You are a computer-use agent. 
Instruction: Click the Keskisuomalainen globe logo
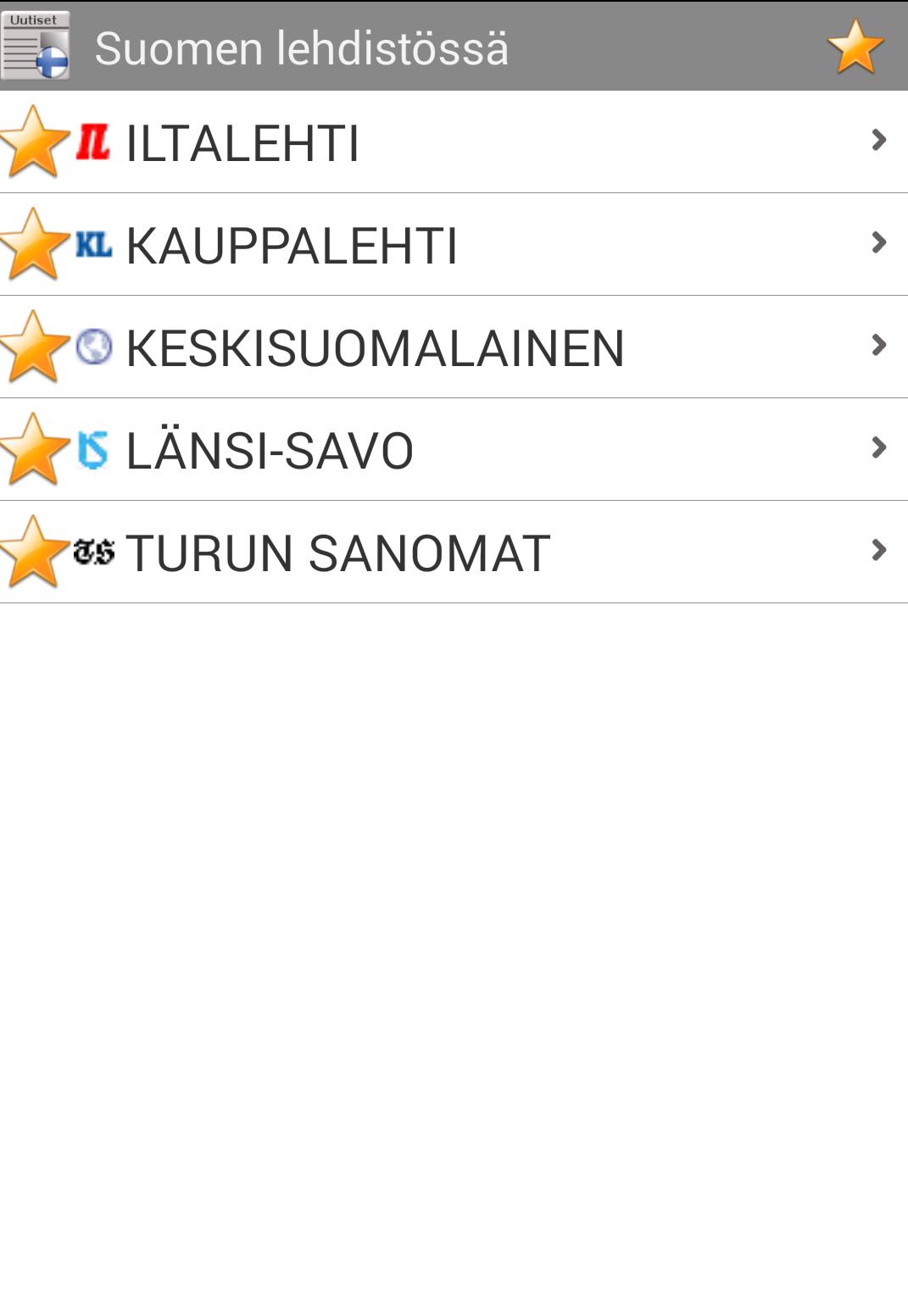(95, 346)
